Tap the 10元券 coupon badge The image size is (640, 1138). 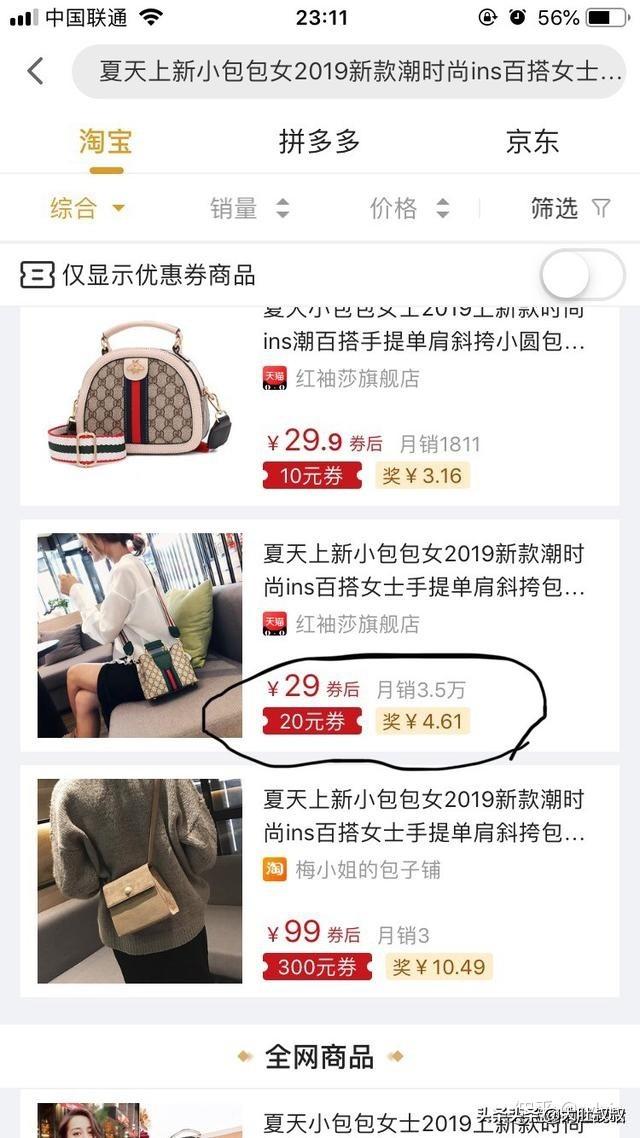tap(312, 476)
